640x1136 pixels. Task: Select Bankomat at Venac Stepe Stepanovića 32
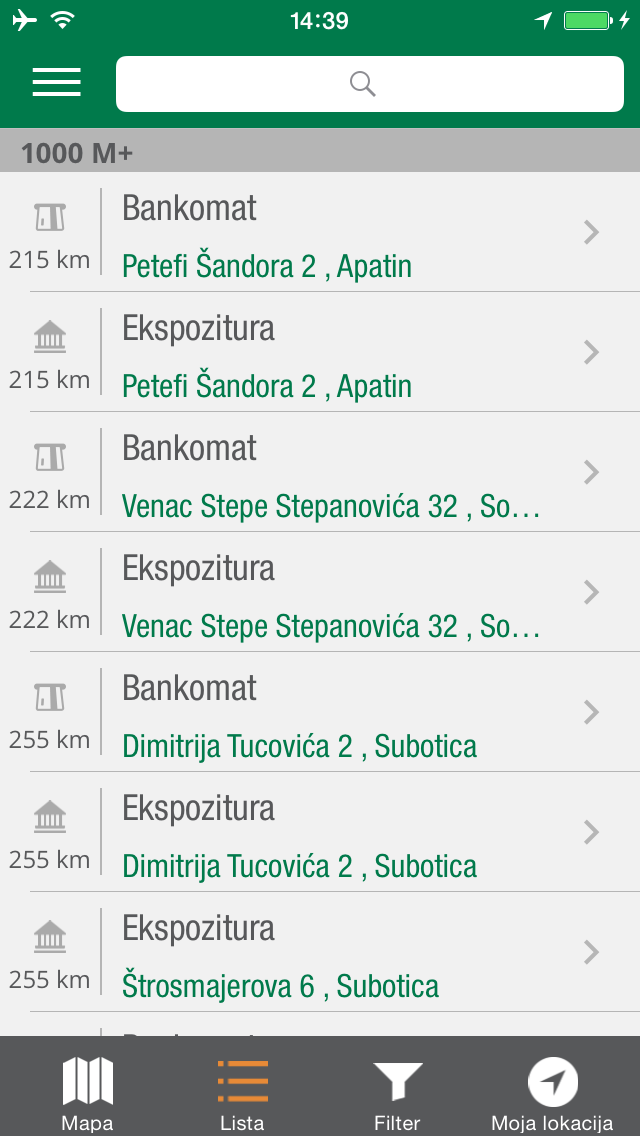(x=320, y=472)
